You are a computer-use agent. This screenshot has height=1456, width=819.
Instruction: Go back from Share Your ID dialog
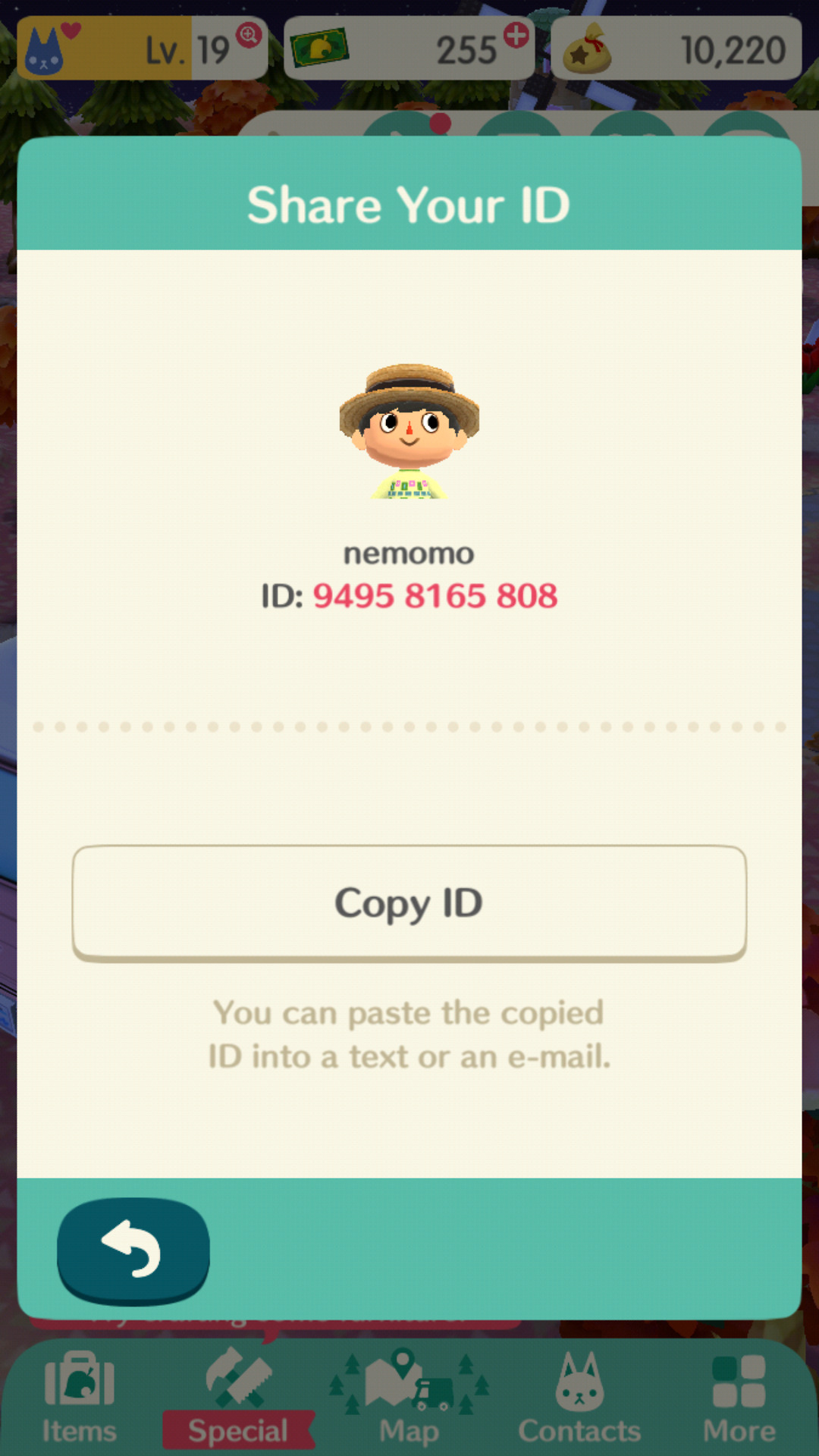coord(133,1250)
